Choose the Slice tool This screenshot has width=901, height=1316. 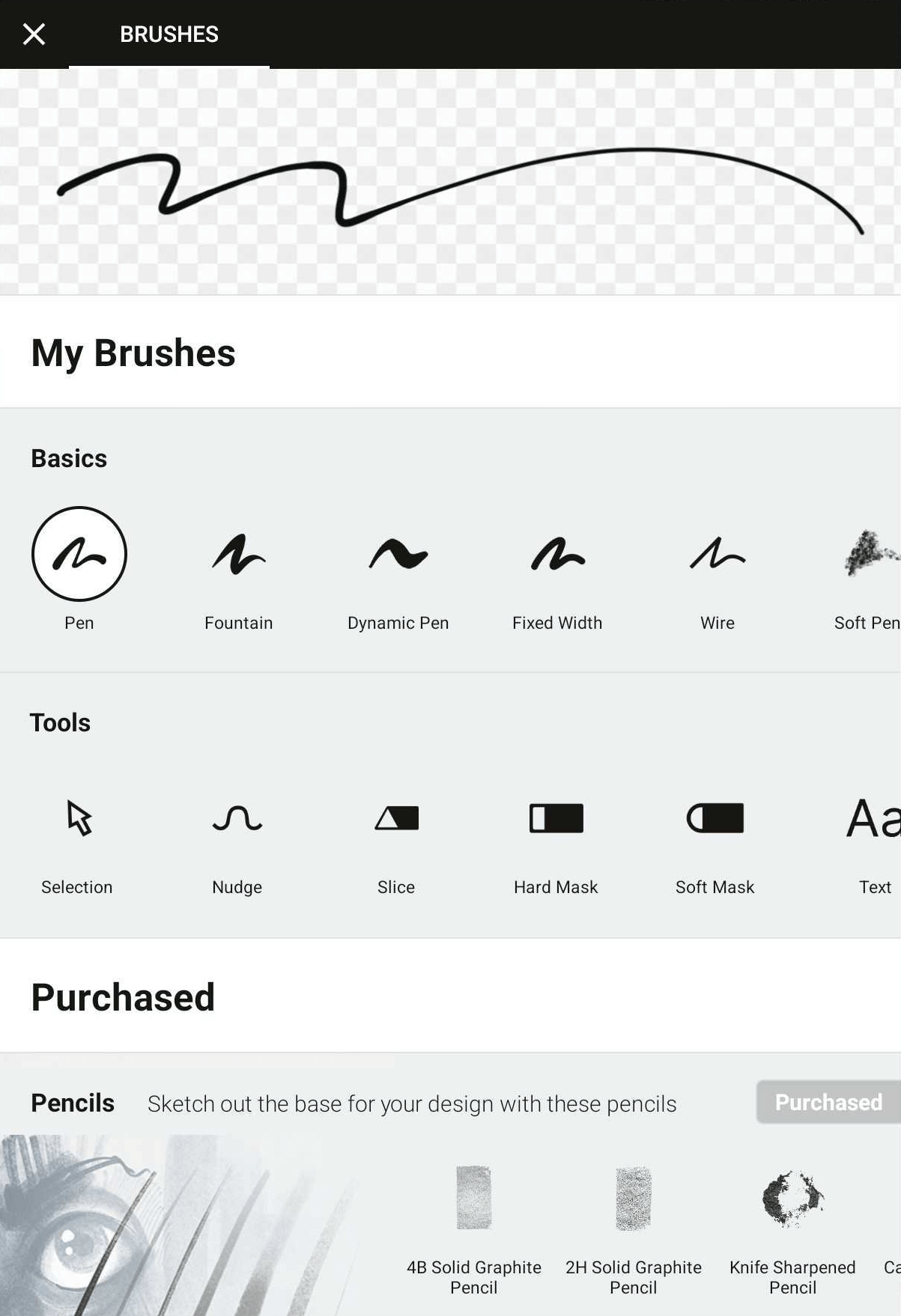coord(396,819)
